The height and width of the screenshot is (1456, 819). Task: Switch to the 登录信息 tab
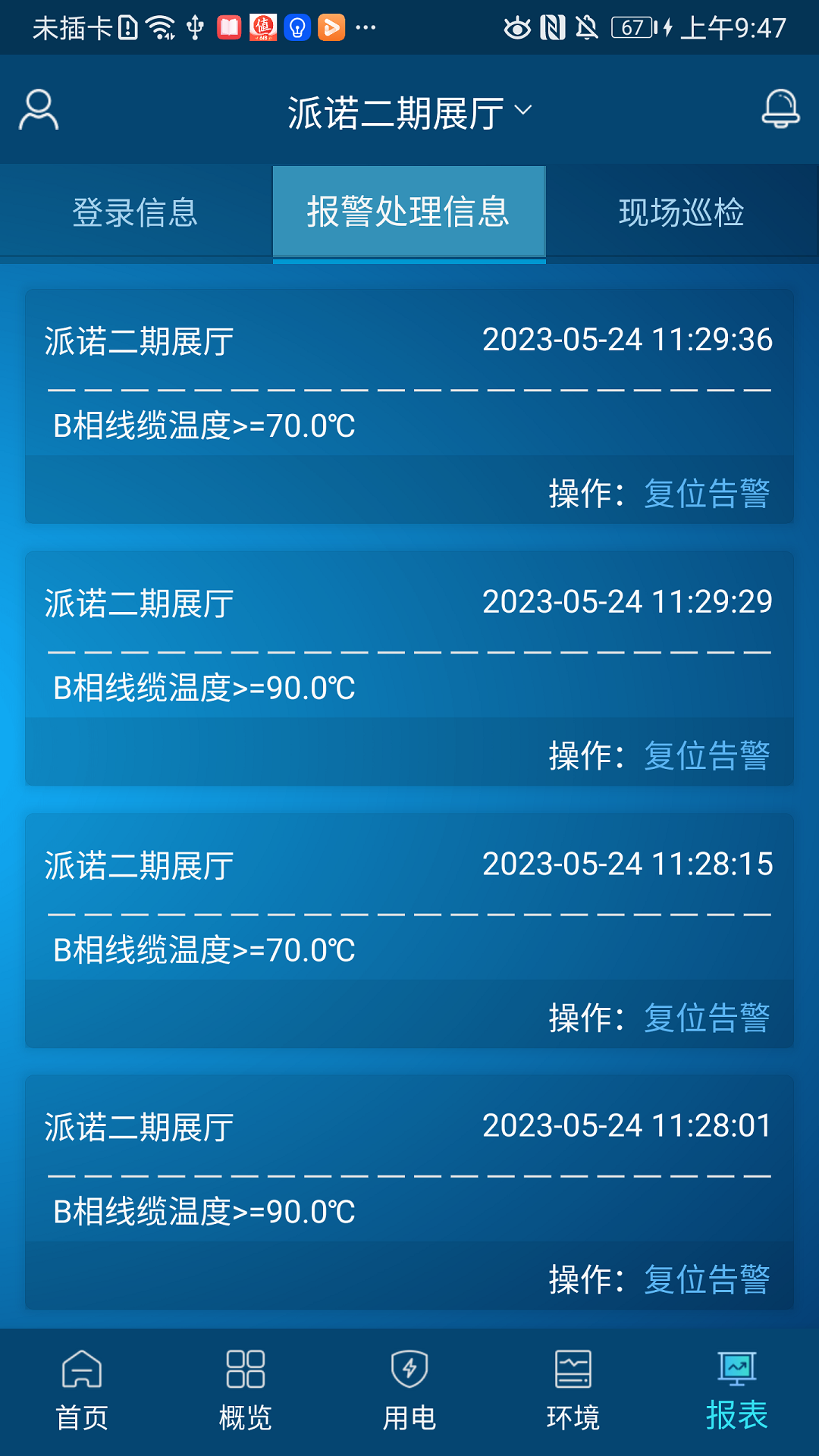pos(136,213)
